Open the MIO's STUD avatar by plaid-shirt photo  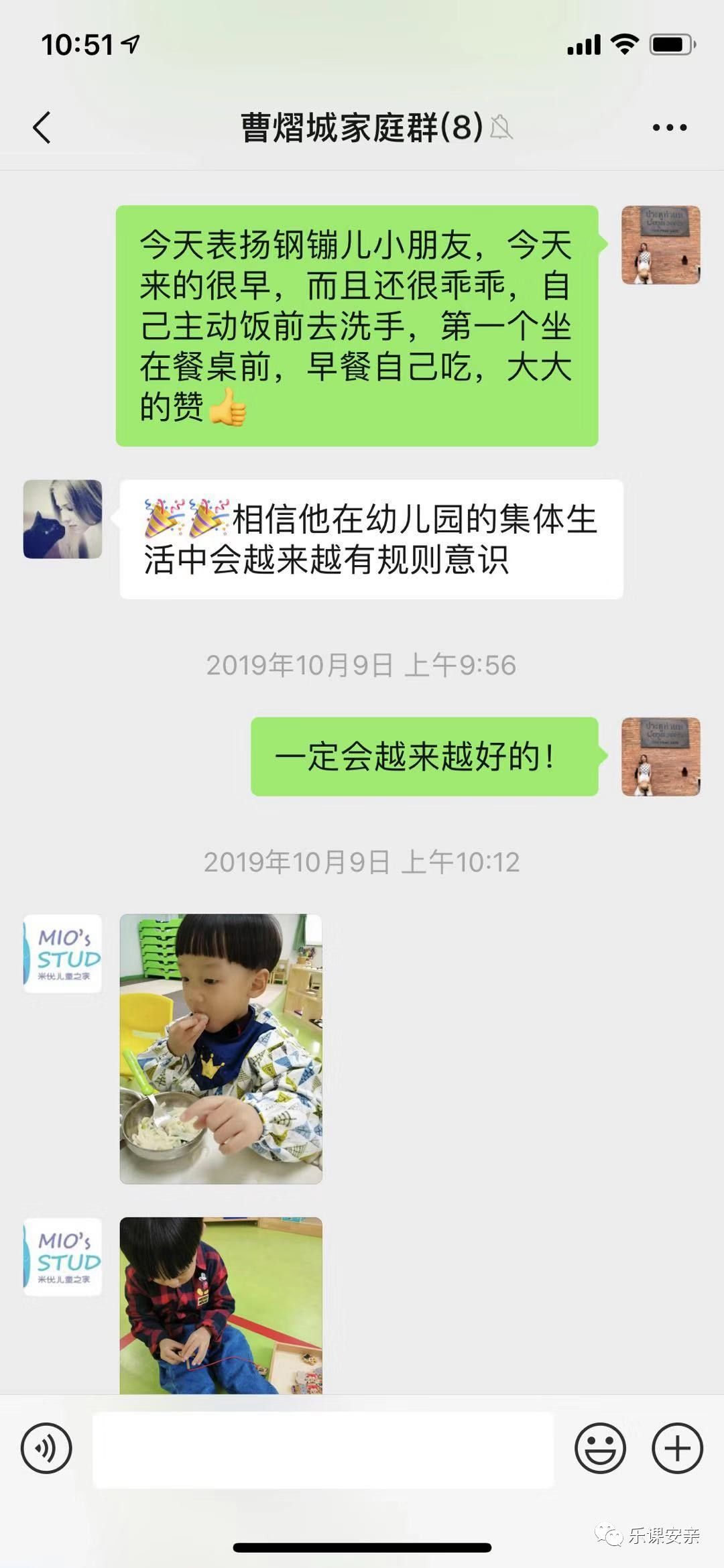(x=63, y=1256)
